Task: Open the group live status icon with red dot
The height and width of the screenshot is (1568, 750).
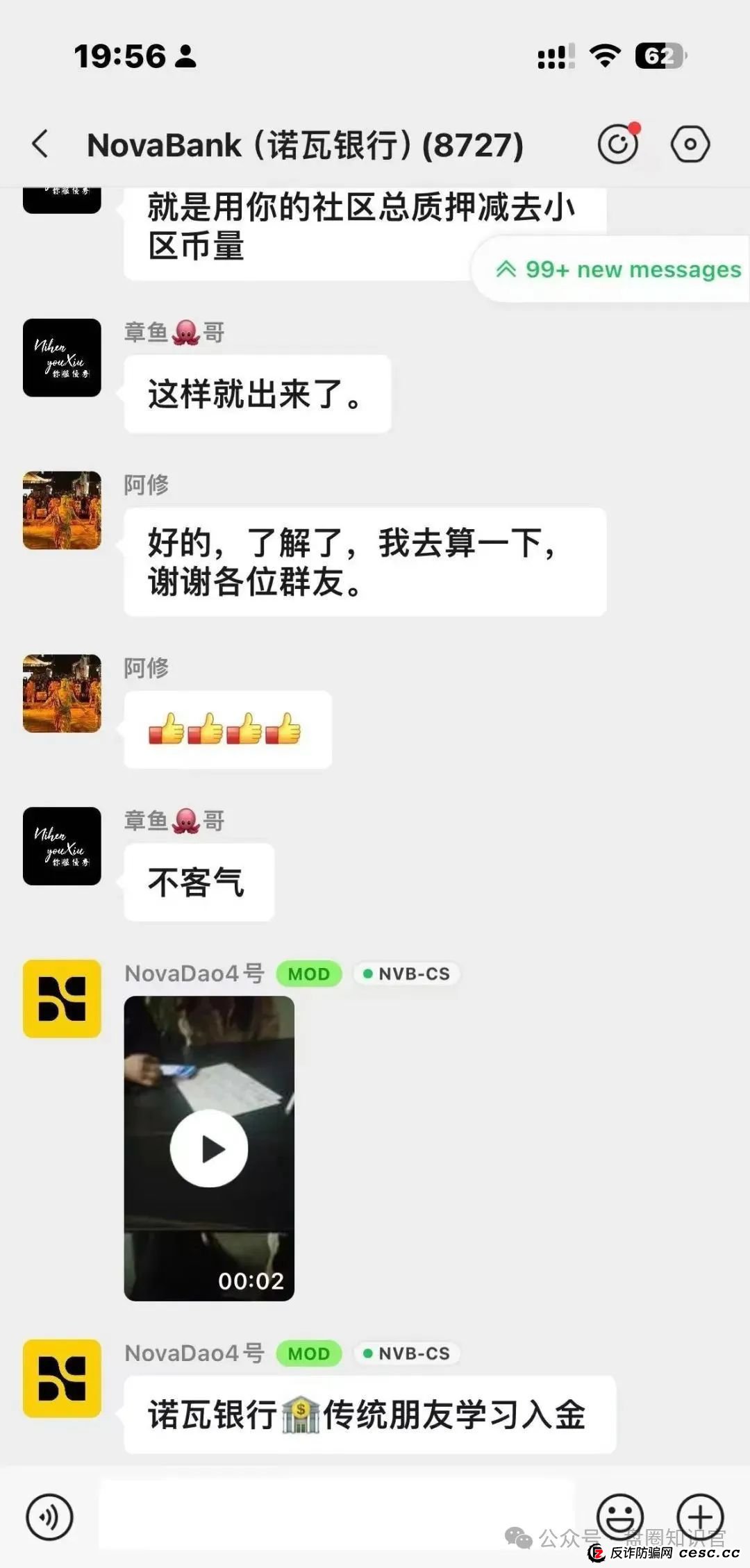Action: (x=618, y=144)
